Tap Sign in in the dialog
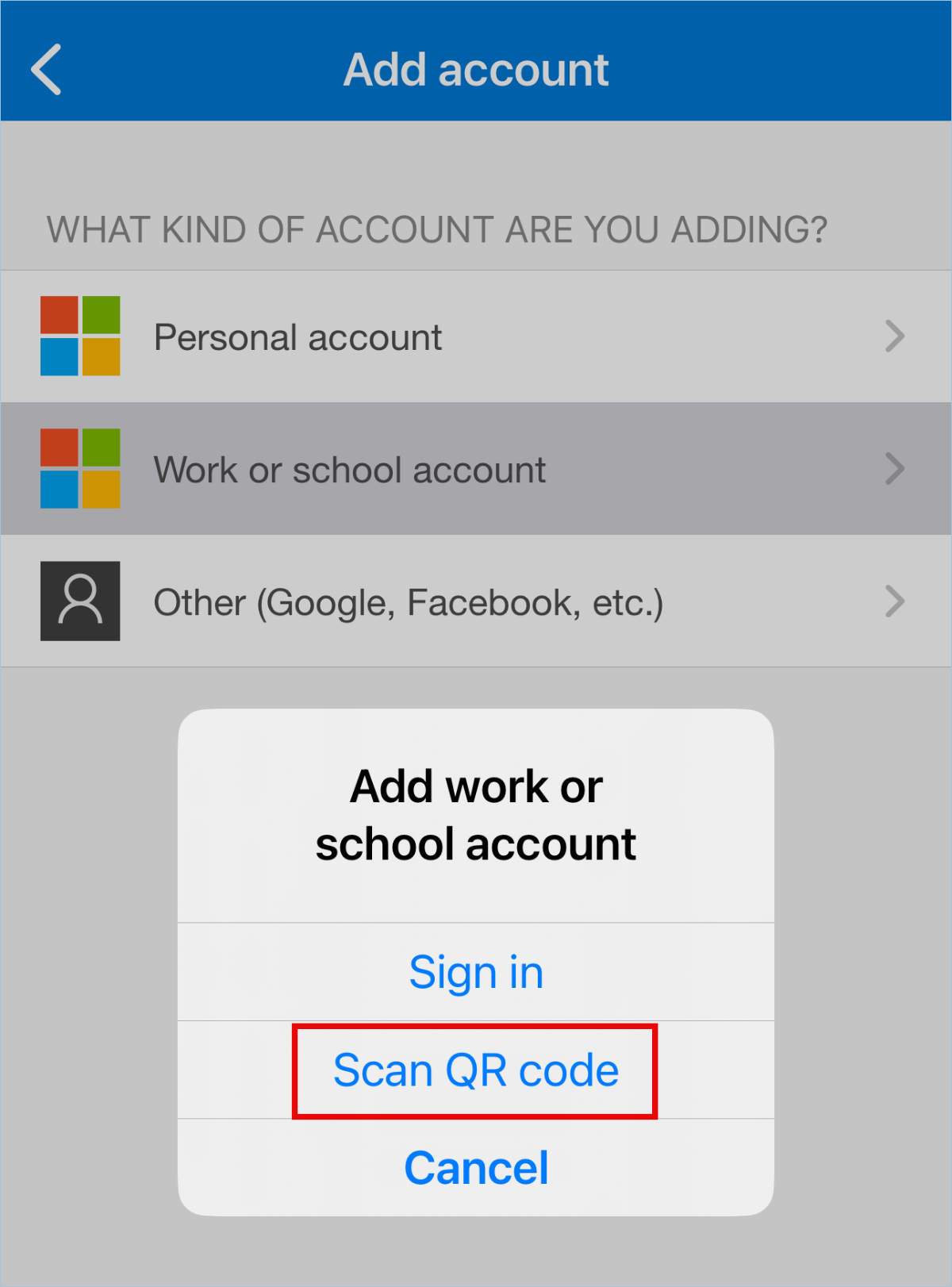 (476, 972)
